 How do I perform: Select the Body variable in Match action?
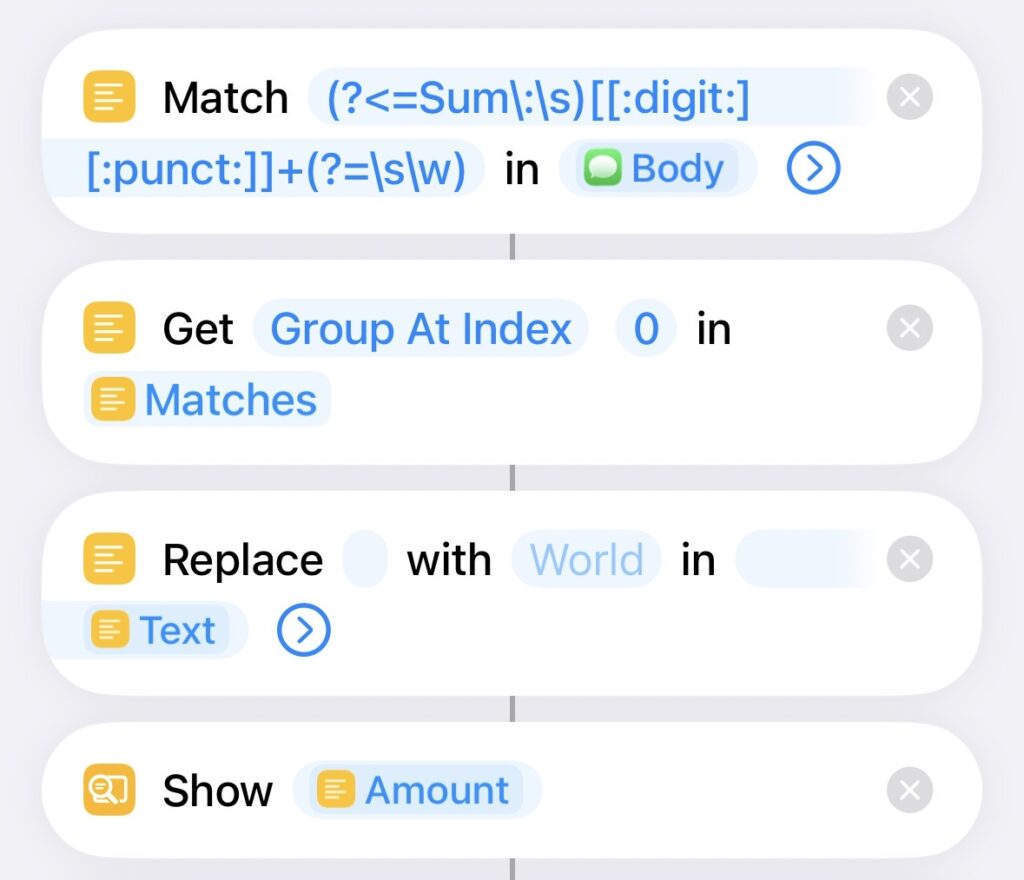658,169
